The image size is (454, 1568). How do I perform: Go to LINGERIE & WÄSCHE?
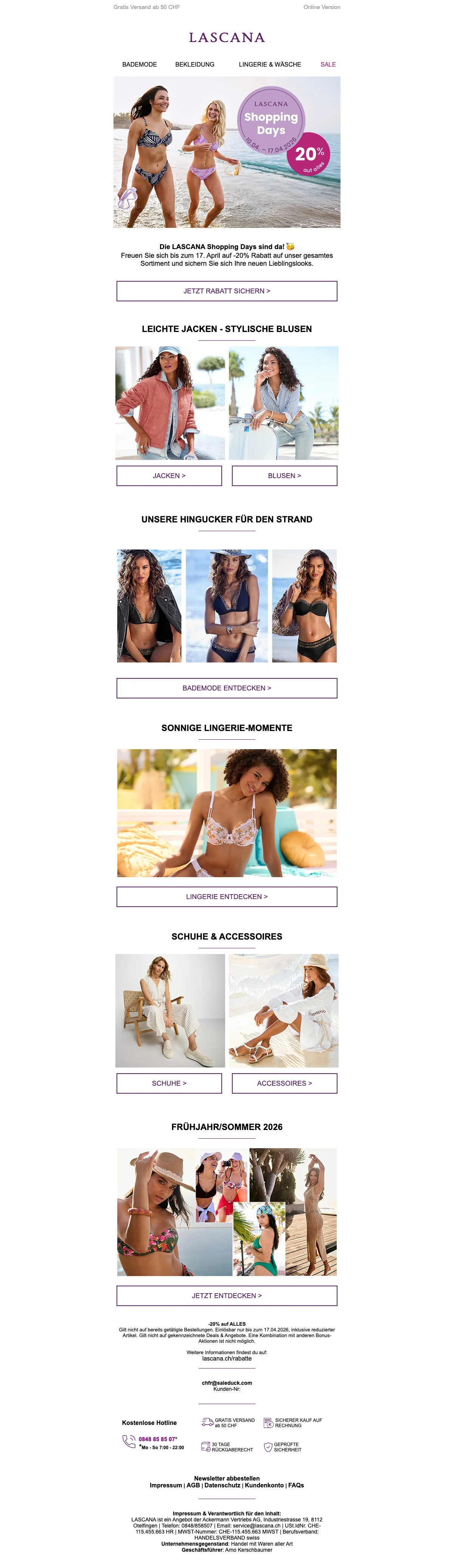coord(270,64)
